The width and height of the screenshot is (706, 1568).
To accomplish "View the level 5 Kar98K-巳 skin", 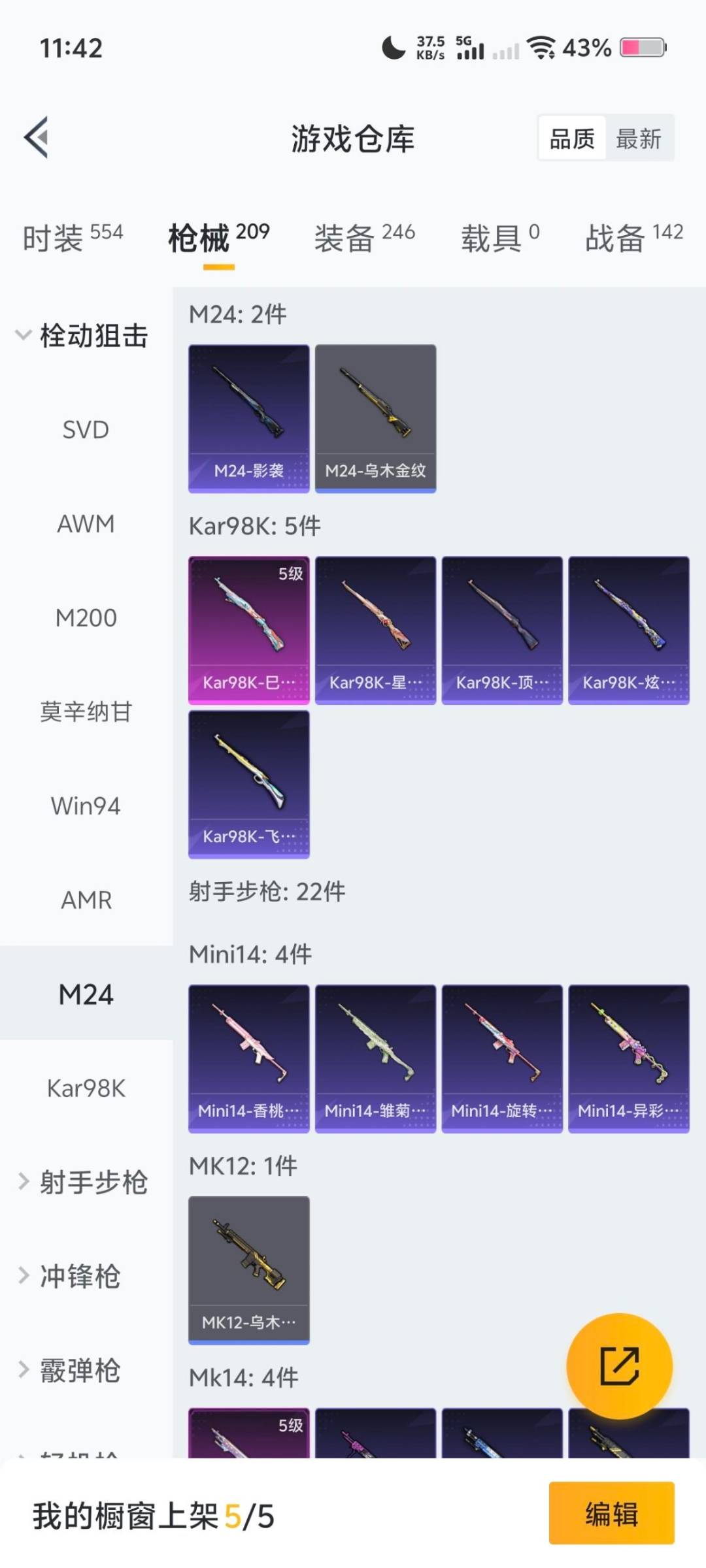I will (248, 630).
